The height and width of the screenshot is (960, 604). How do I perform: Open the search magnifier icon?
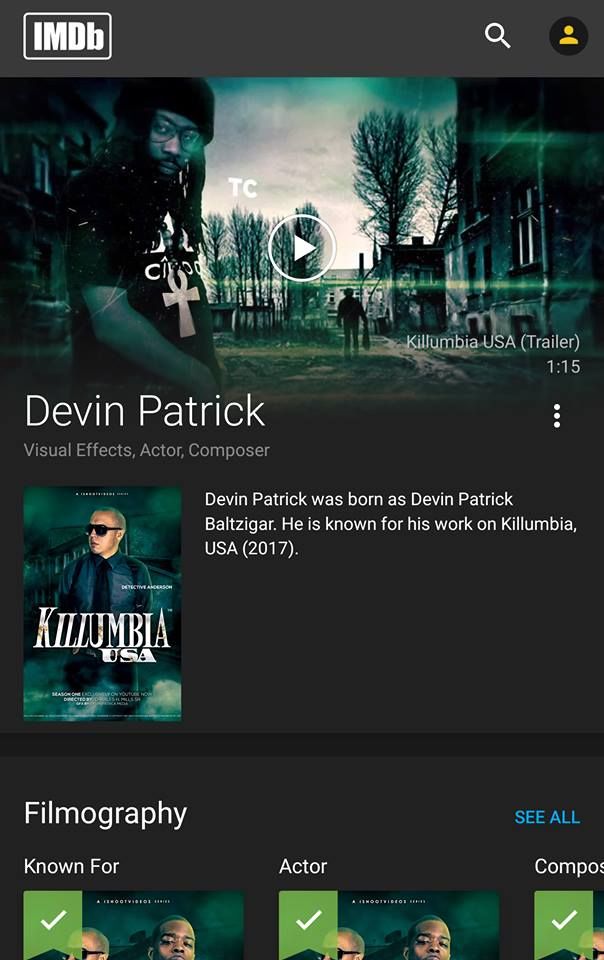pyautogui.click(x=497, y=36)
